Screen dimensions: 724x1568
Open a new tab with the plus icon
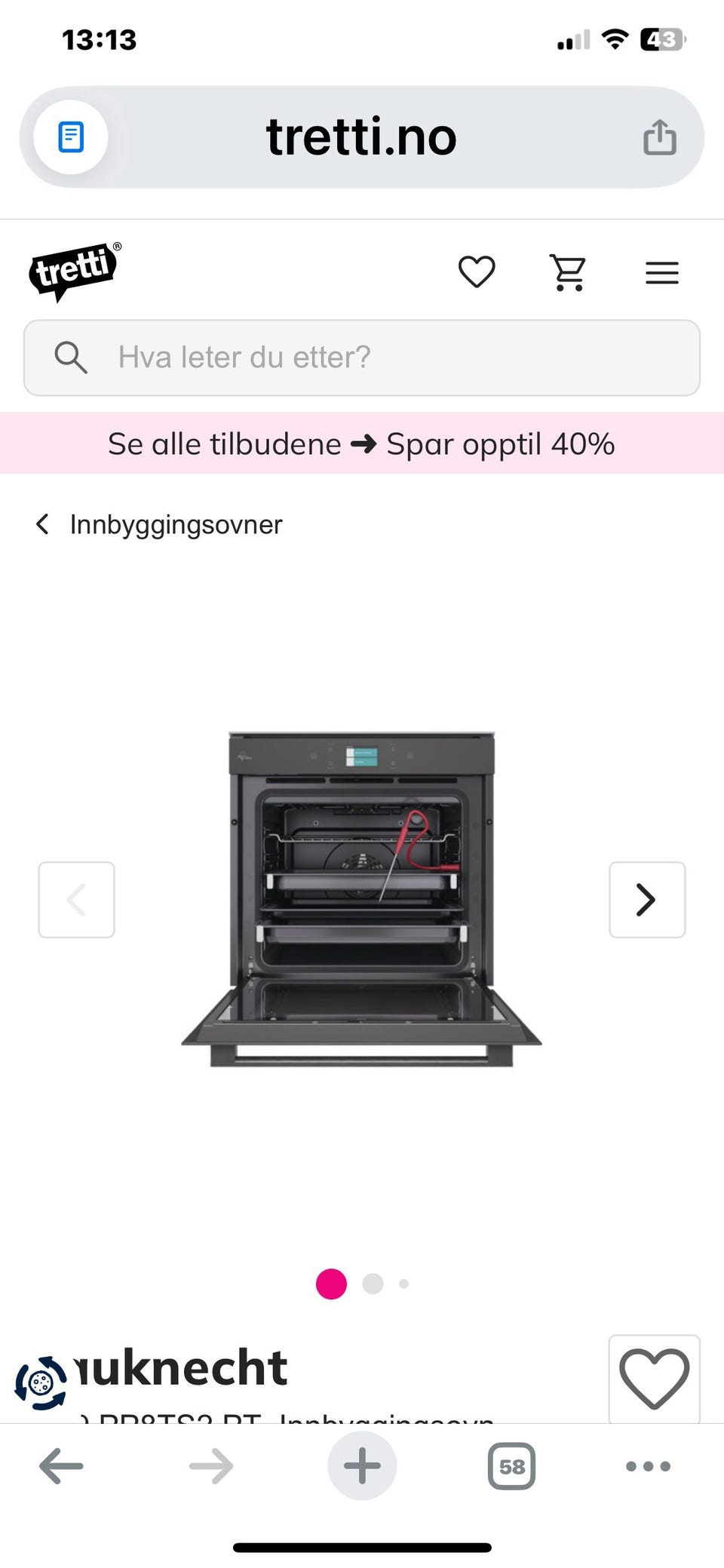(361, 1465)
